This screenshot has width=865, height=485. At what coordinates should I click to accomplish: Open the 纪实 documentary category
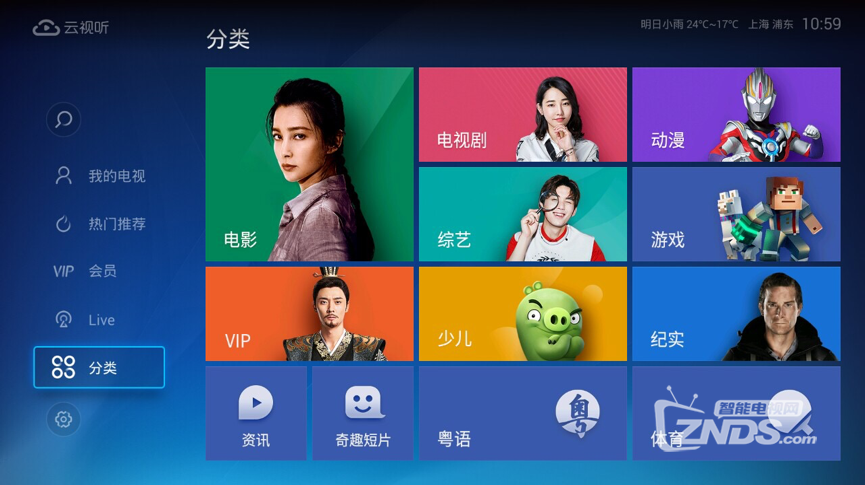click(x=735, y=313)
